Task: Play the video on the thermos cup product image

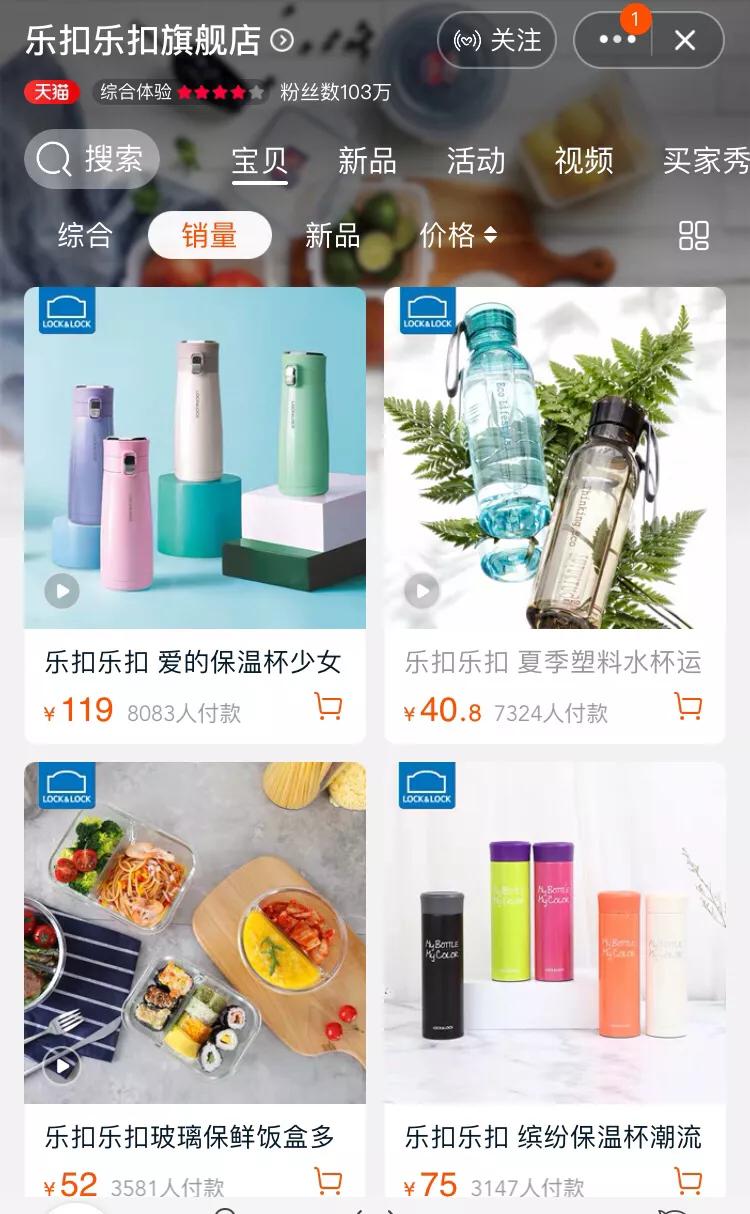Action: pos(60,592)
